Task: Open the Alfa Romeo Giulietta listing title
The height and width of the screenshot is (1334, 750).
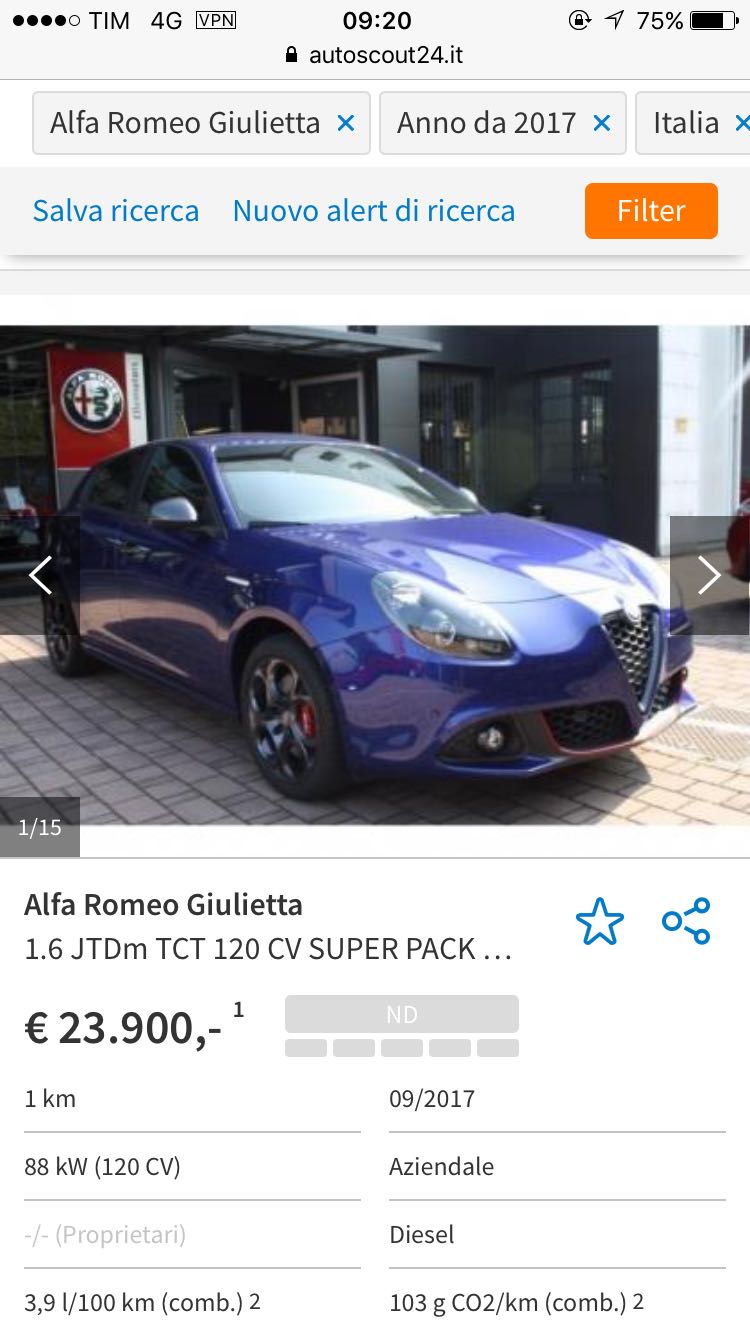Action: click(164, 905)
